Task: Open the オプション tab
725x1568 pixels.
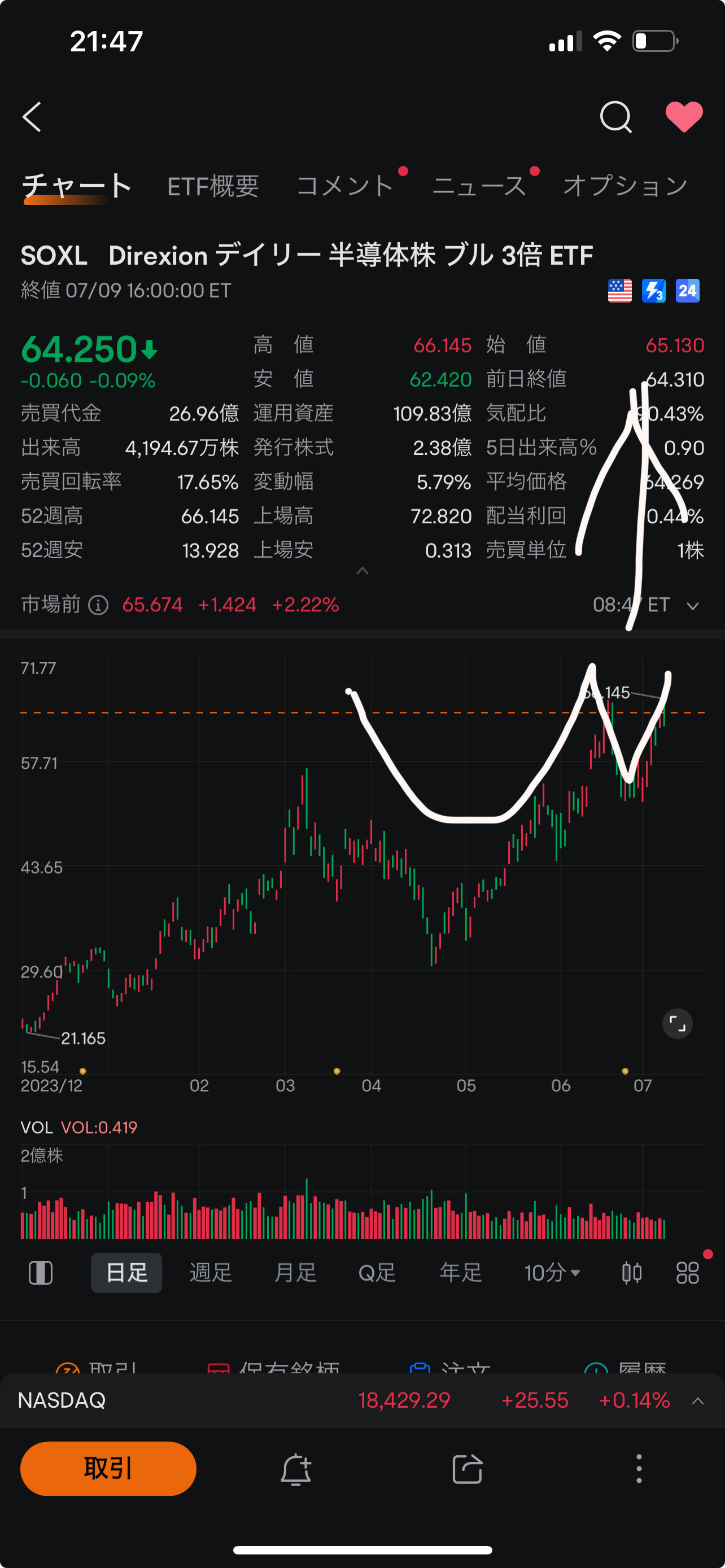Action: coord(624,186)
